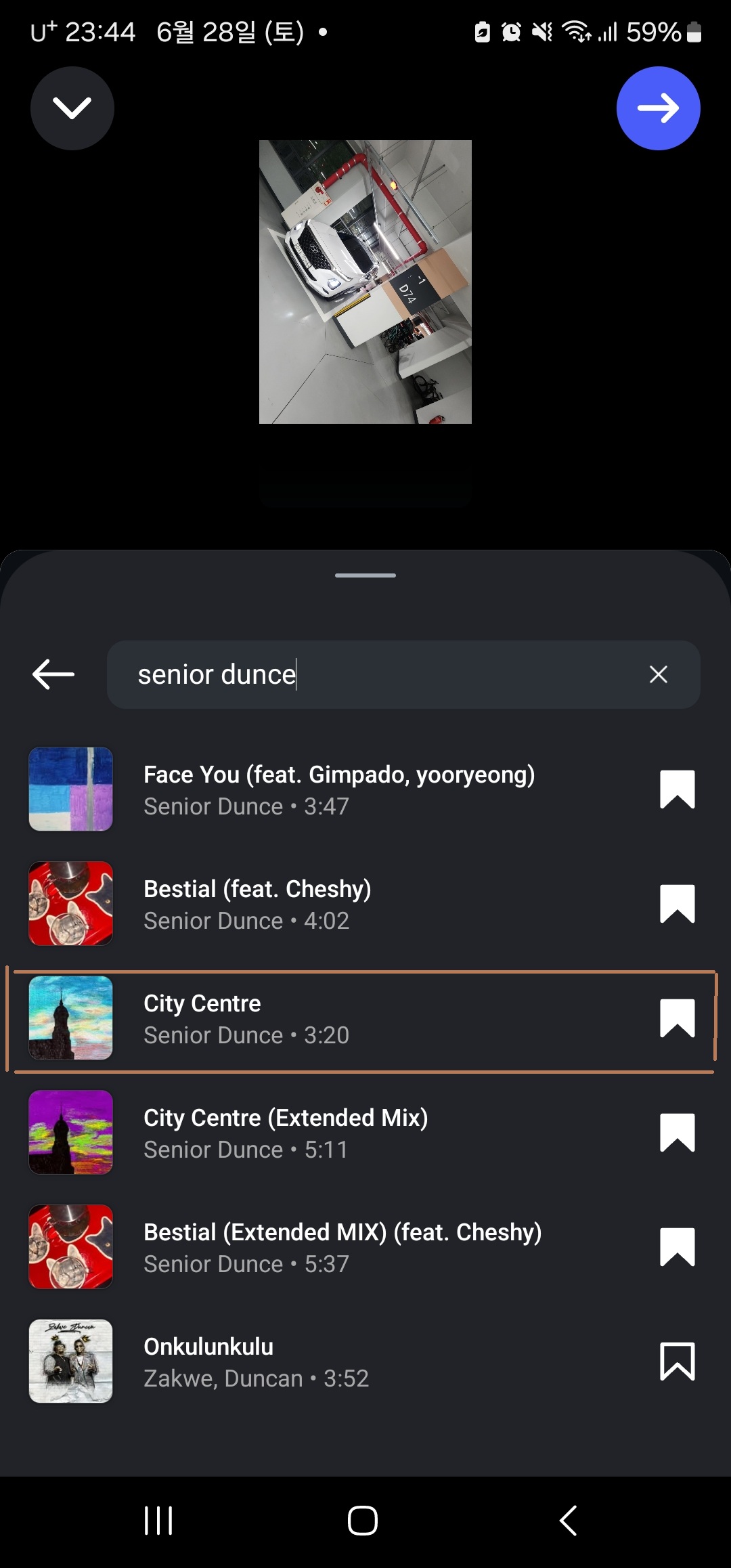Select Bestial (Extended MIX) track

click(338, 1247)
